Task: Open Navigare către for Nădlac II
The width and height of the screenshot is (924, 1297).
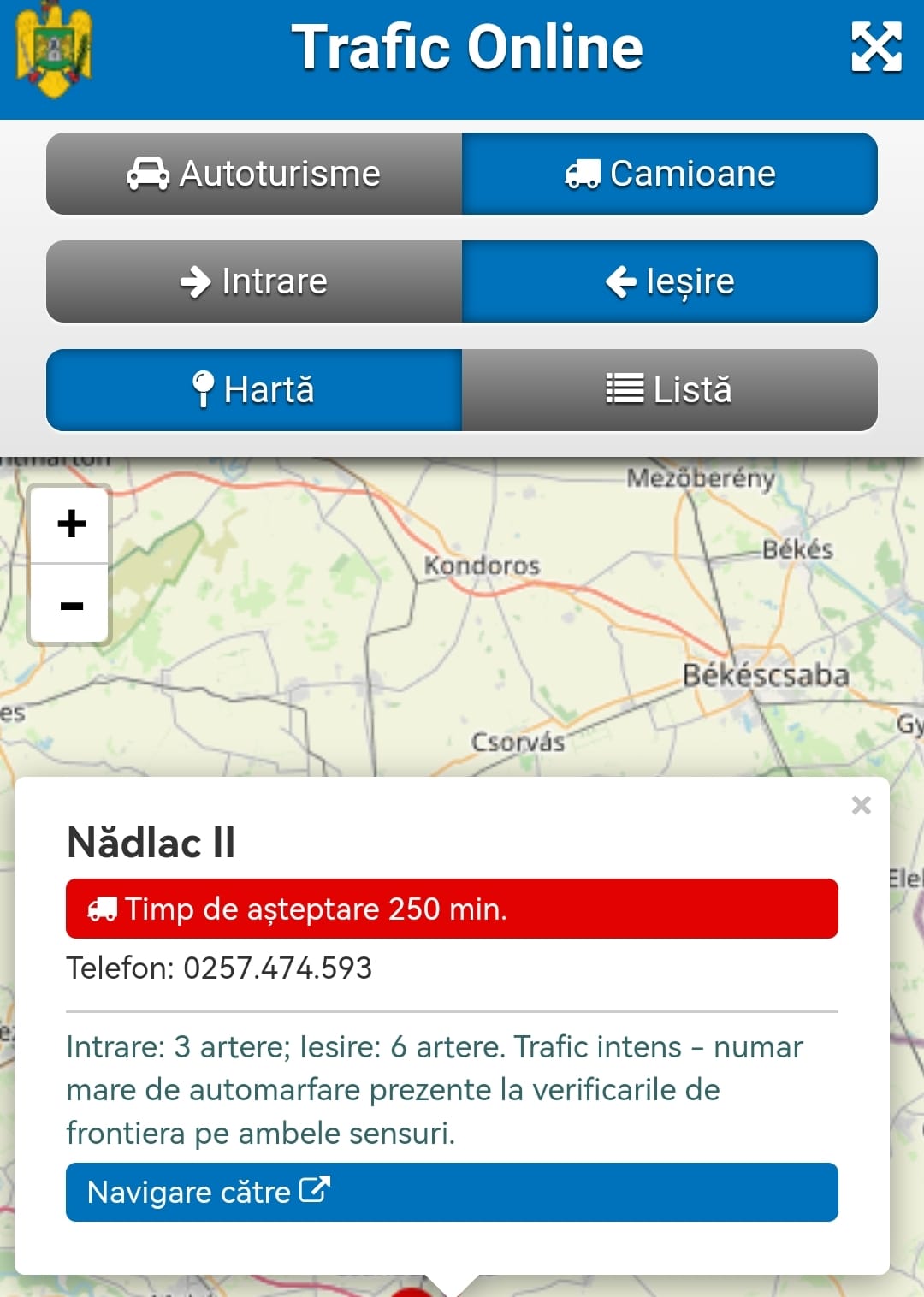Action: pos(452,1192)
